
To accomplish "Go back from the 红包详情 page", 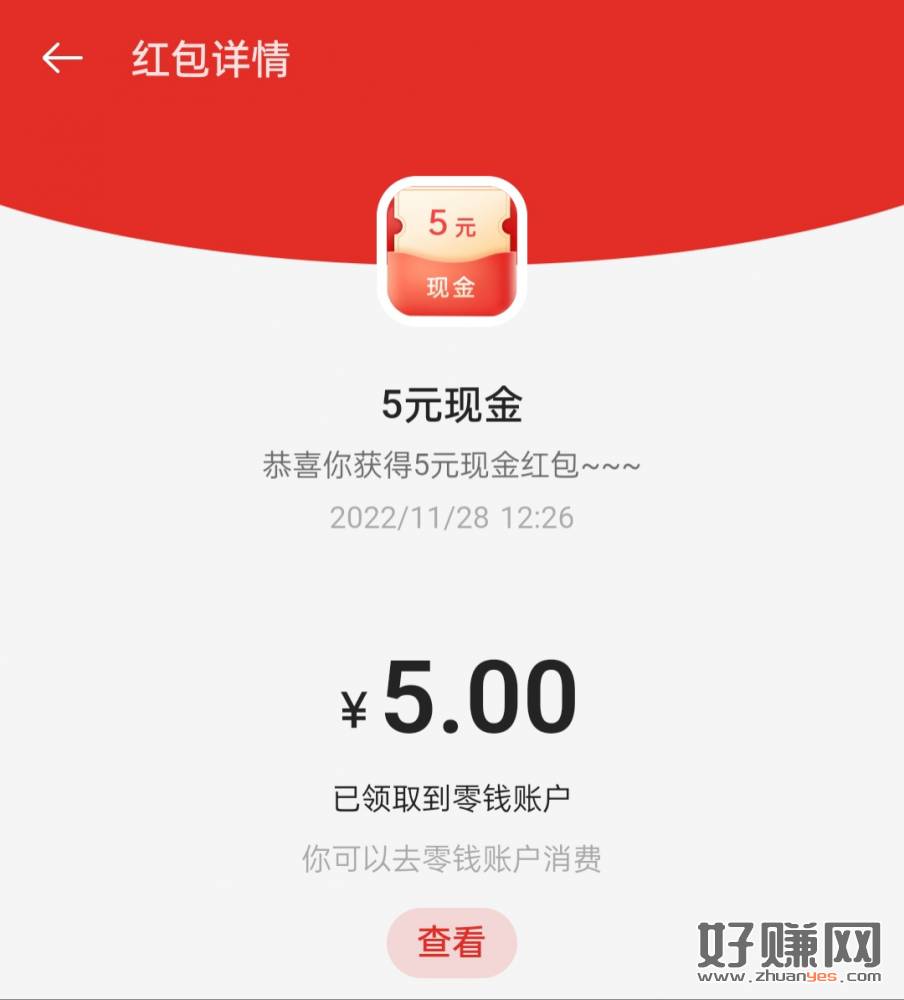I will [62, 59].
